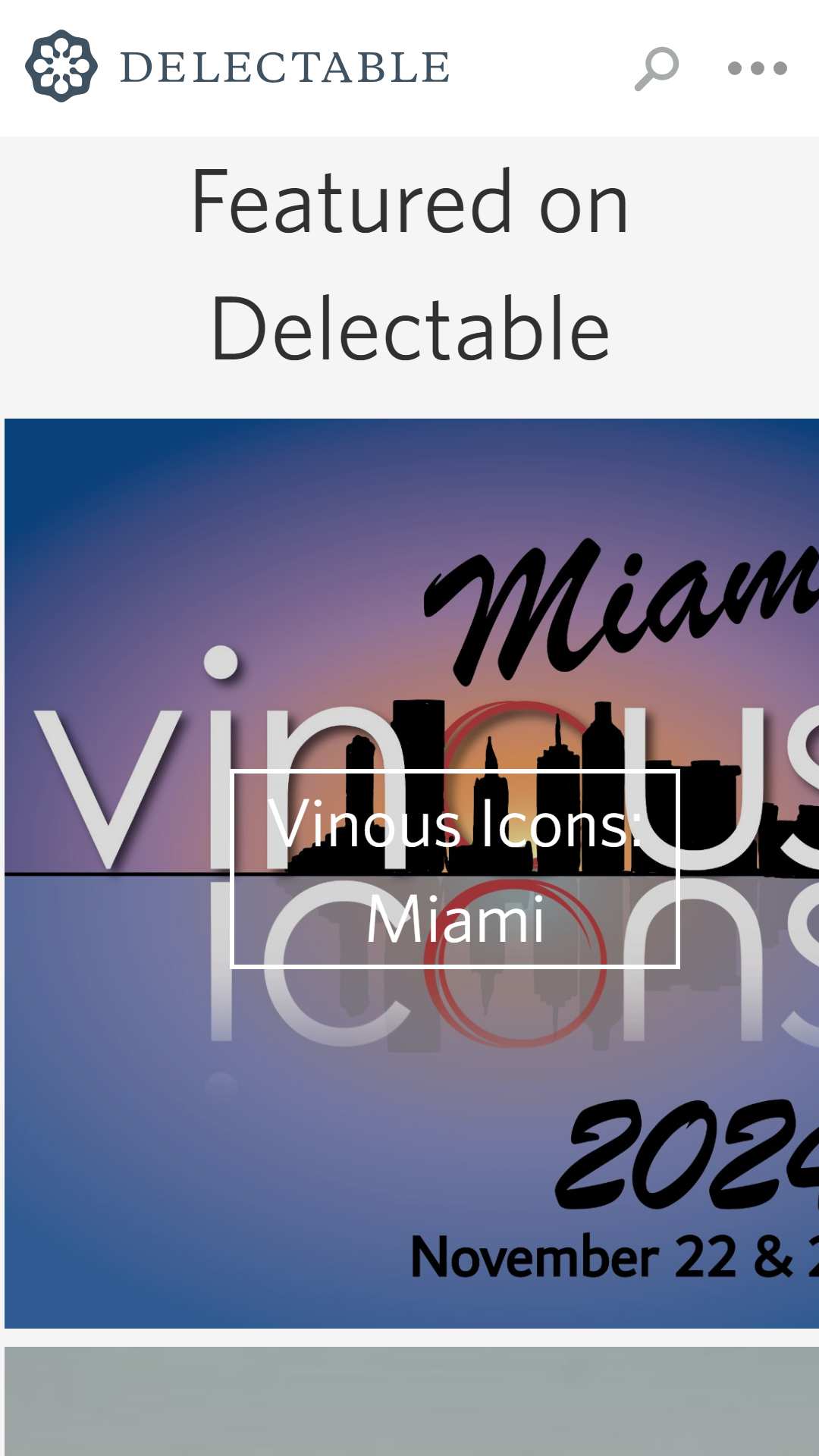This screenshot has height=1456, width=819.
Task: Open the three-dot overflow menu
Action: 757,68
